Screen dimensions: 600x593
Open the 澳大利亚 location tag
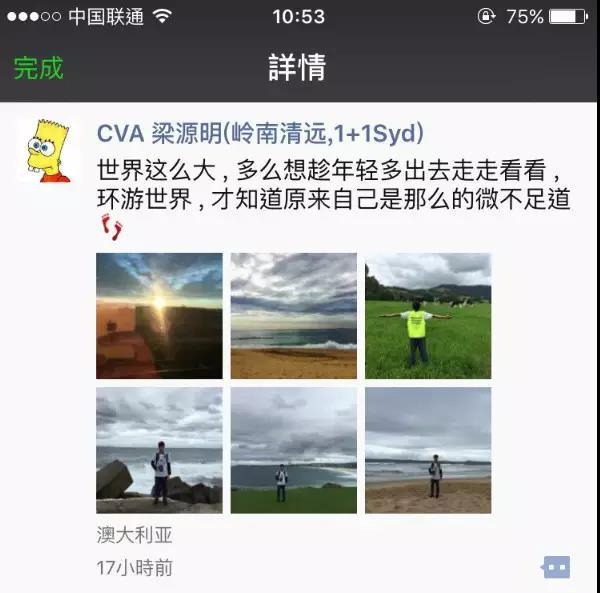(x=128, y=533)
